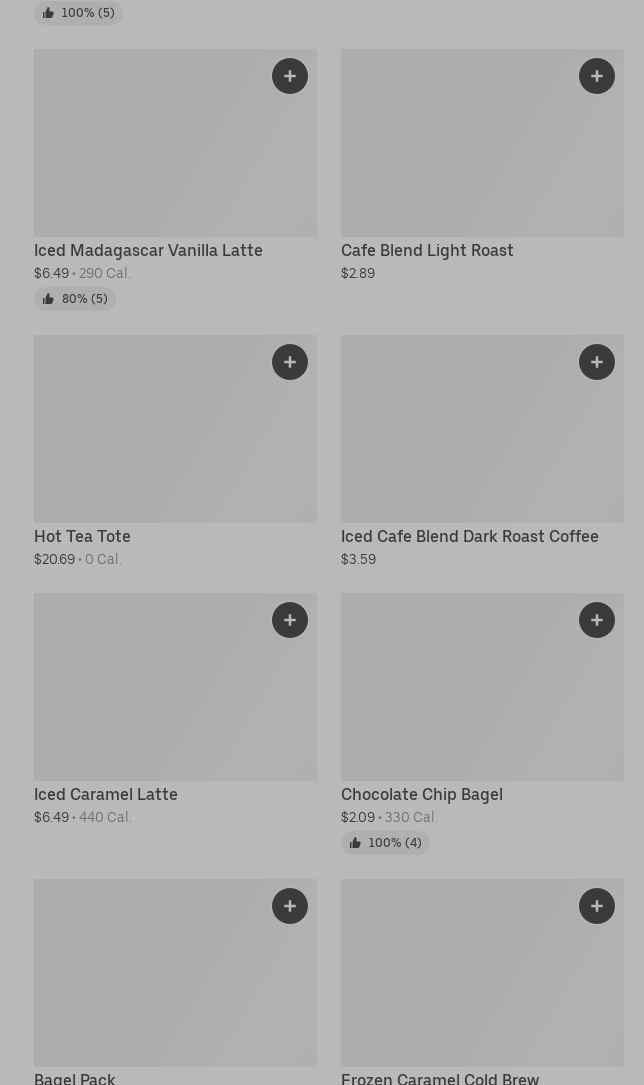This screenshot has width=644, height=1085.
Task: Open the Hot Tea Tote item
Action: [82, 537]
